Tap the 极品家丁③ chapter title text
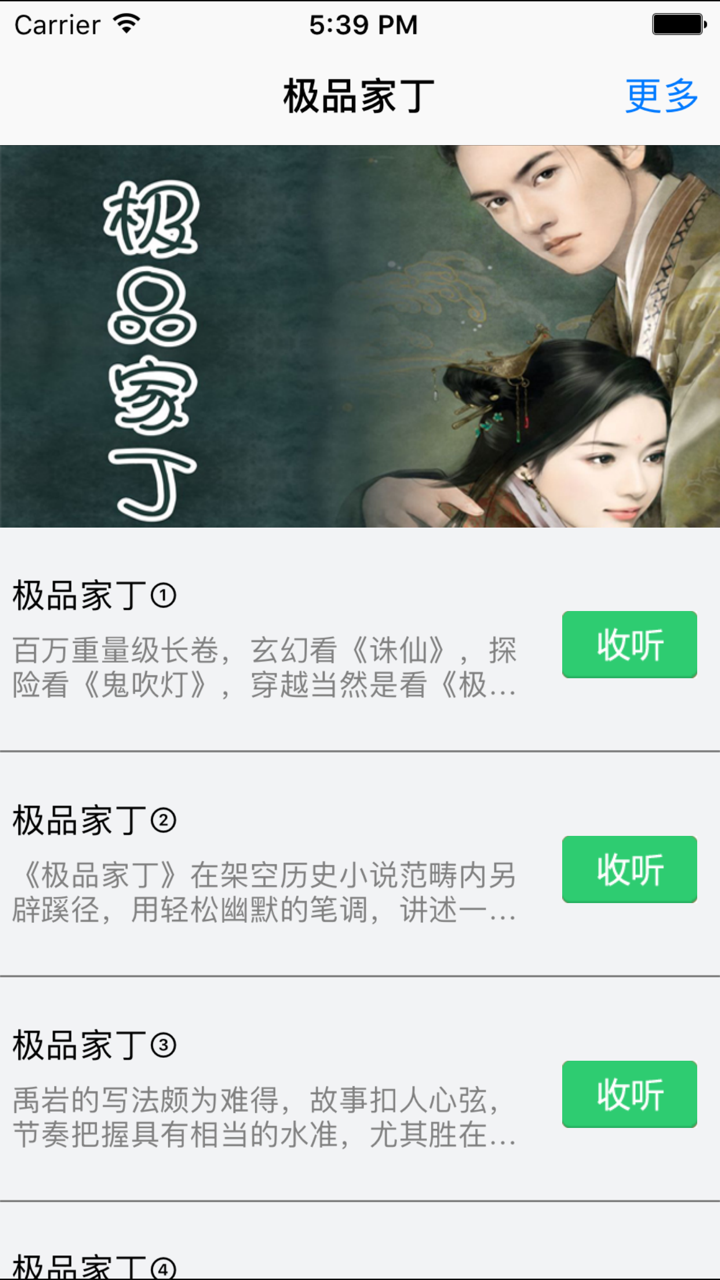The image size is (720, 1280). pyautogui.click(x=90, y=1044)
